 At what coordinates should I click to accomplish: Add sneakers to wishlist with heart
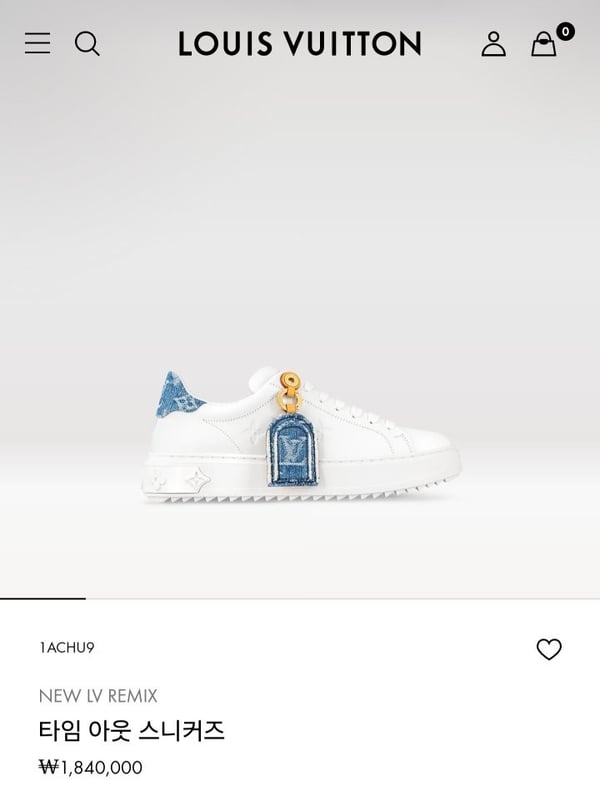[549, 649]
